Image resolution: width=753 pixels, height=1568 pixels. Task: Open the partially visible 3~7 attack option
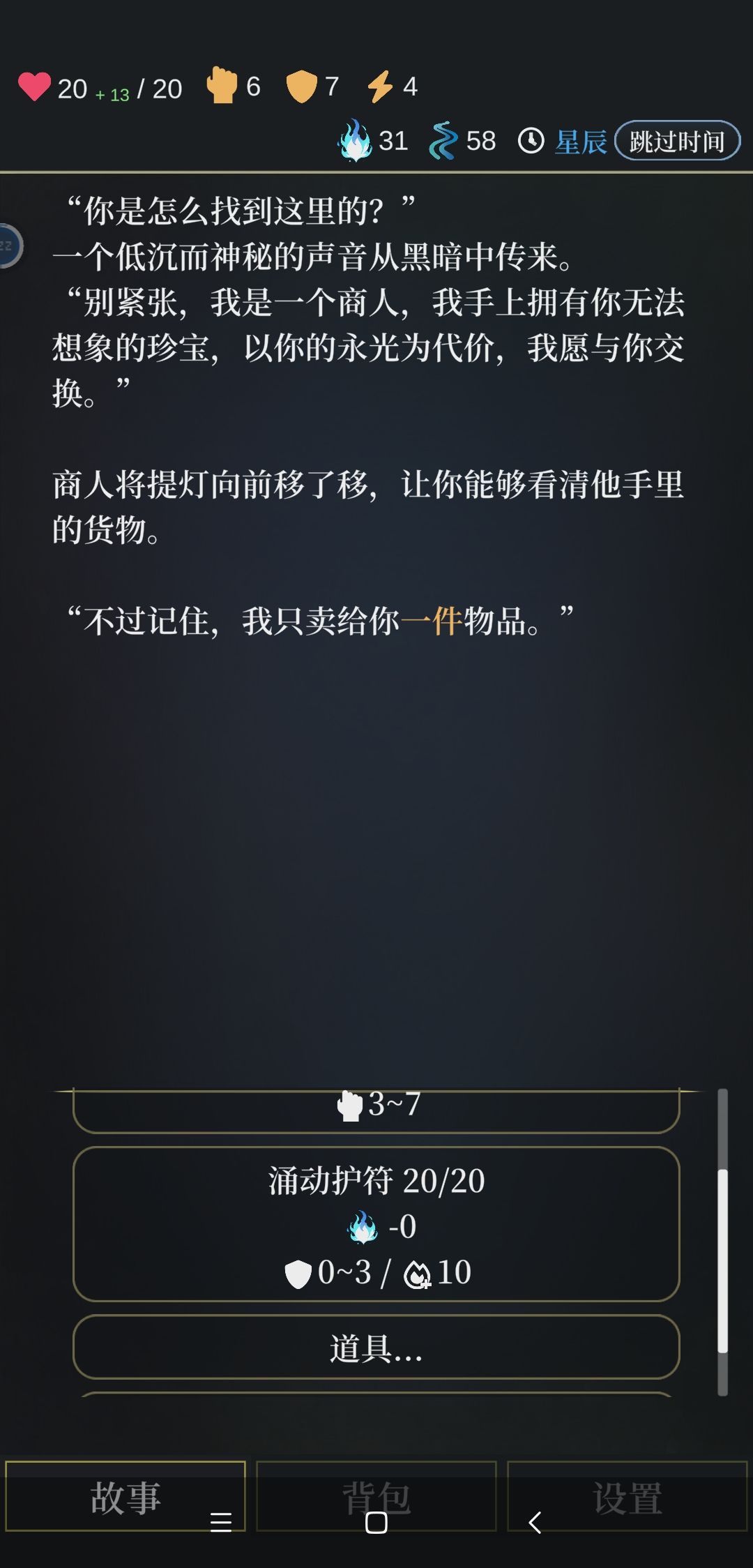(x=376, y=1103)
